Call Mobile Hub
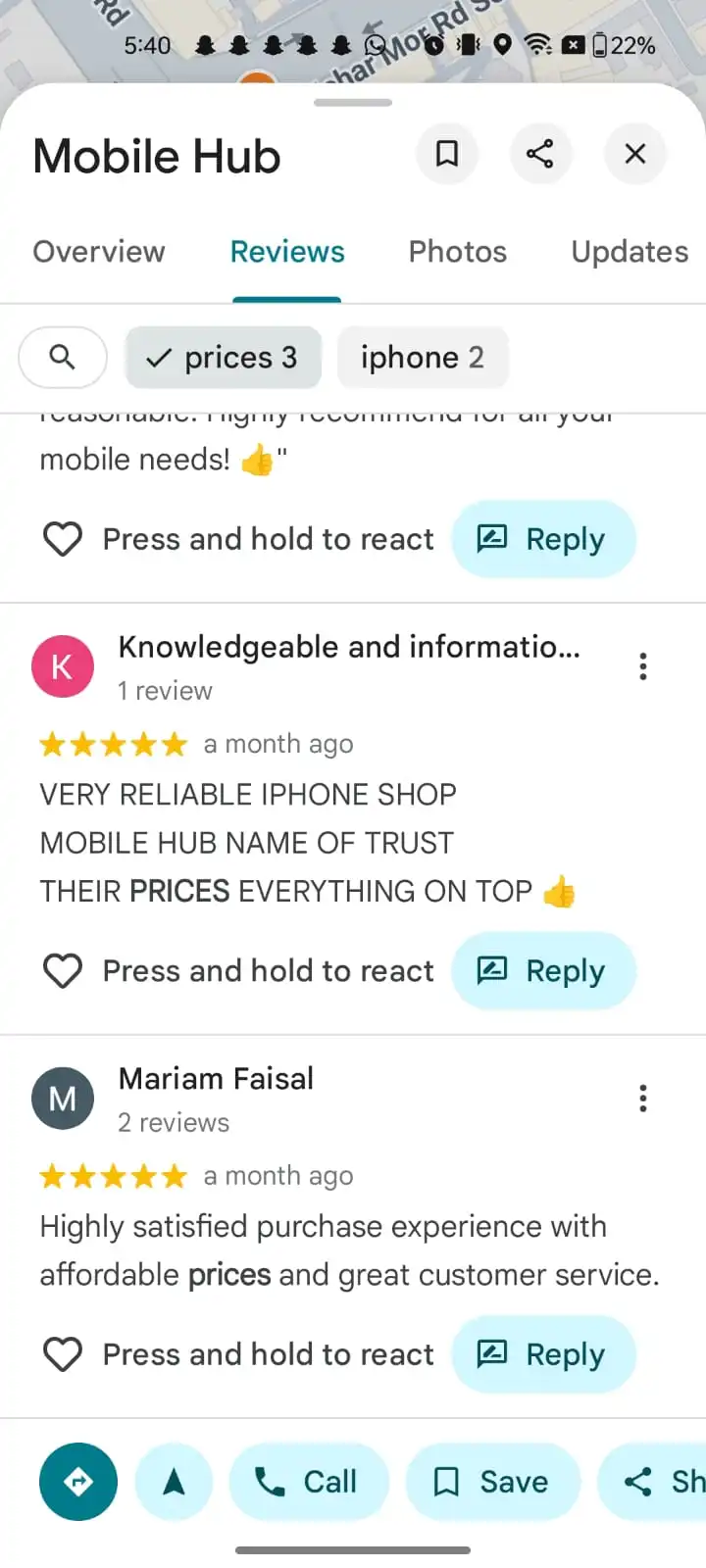Viewport: 706px width, 1568px height. click(x=309, y=1482)
